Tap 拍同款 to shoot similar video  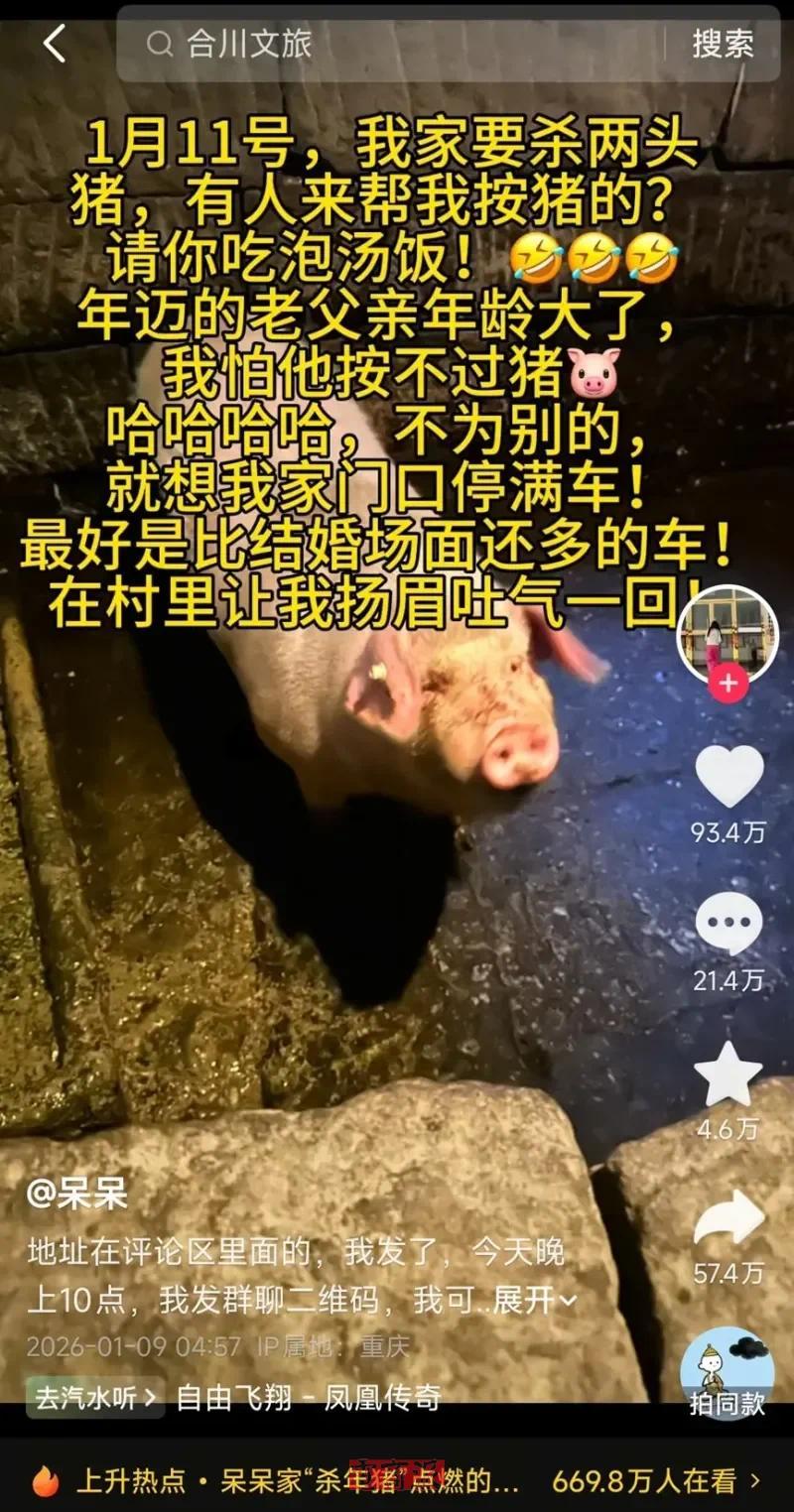pos(728,1374)
